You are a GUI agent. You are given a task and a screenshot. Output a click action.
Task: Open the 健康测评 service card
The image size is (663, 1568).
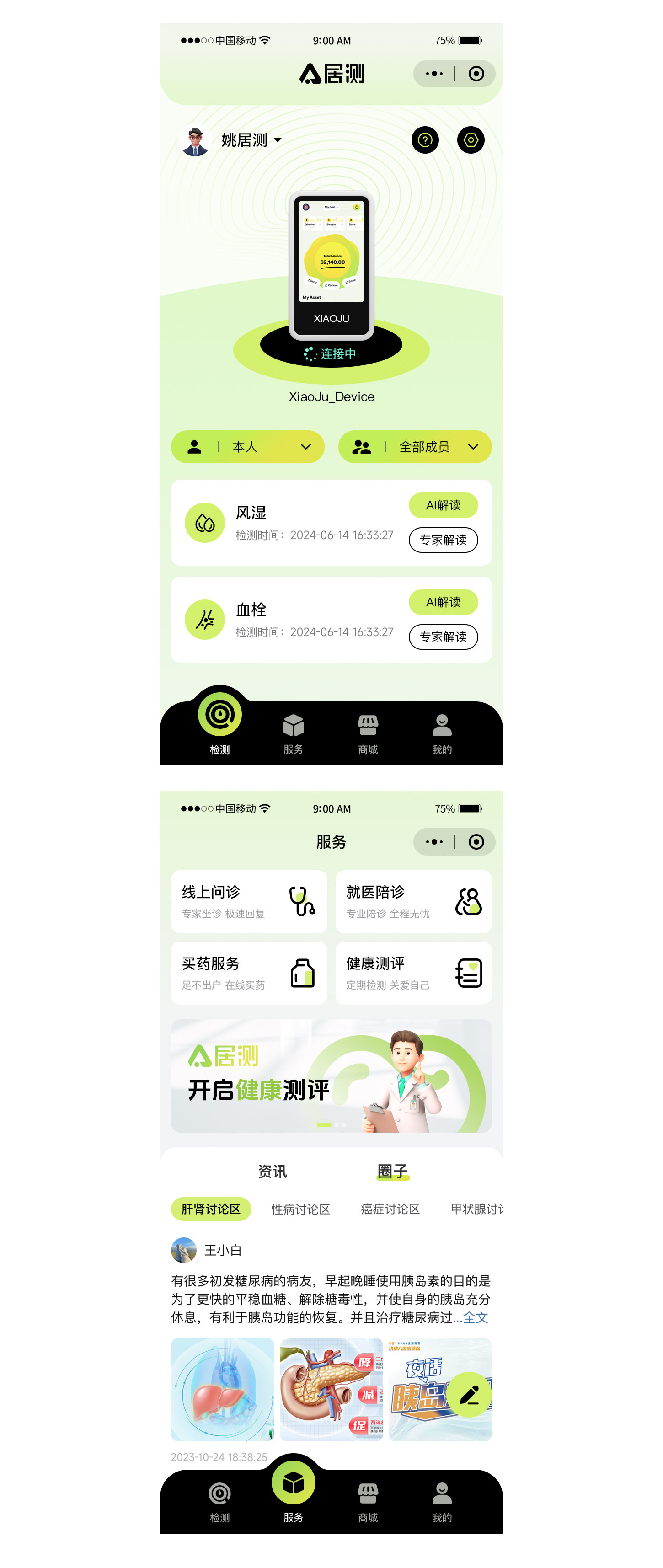pos(413,973)
